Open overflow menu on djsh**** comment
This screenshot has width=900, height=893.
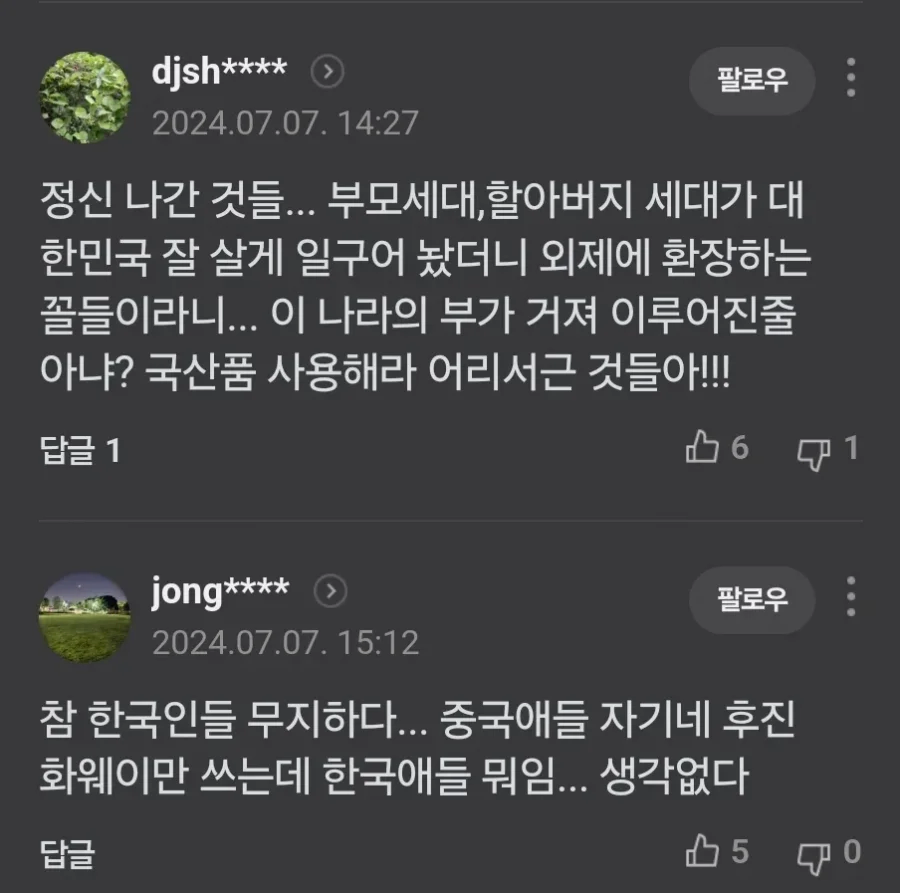(851, 78)
